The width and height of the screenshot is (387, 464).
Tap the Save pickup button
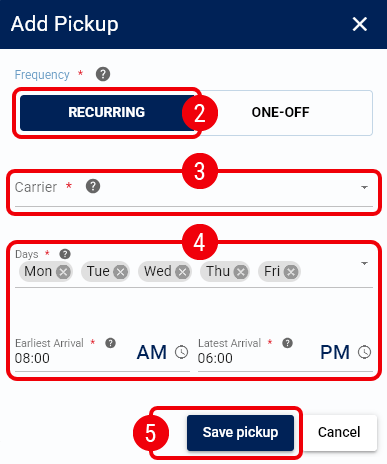[240, 432]
